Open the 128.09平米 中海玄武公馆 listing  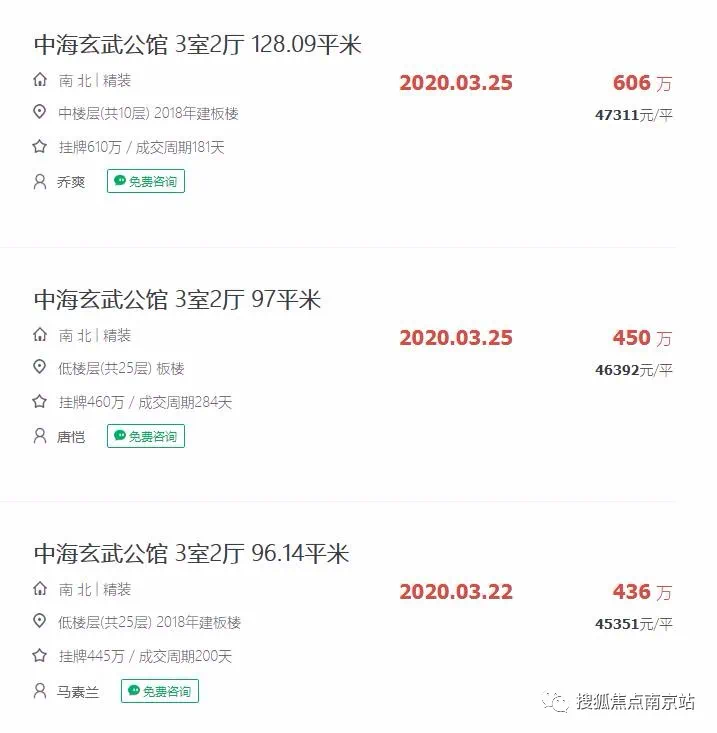pos(197,45)
